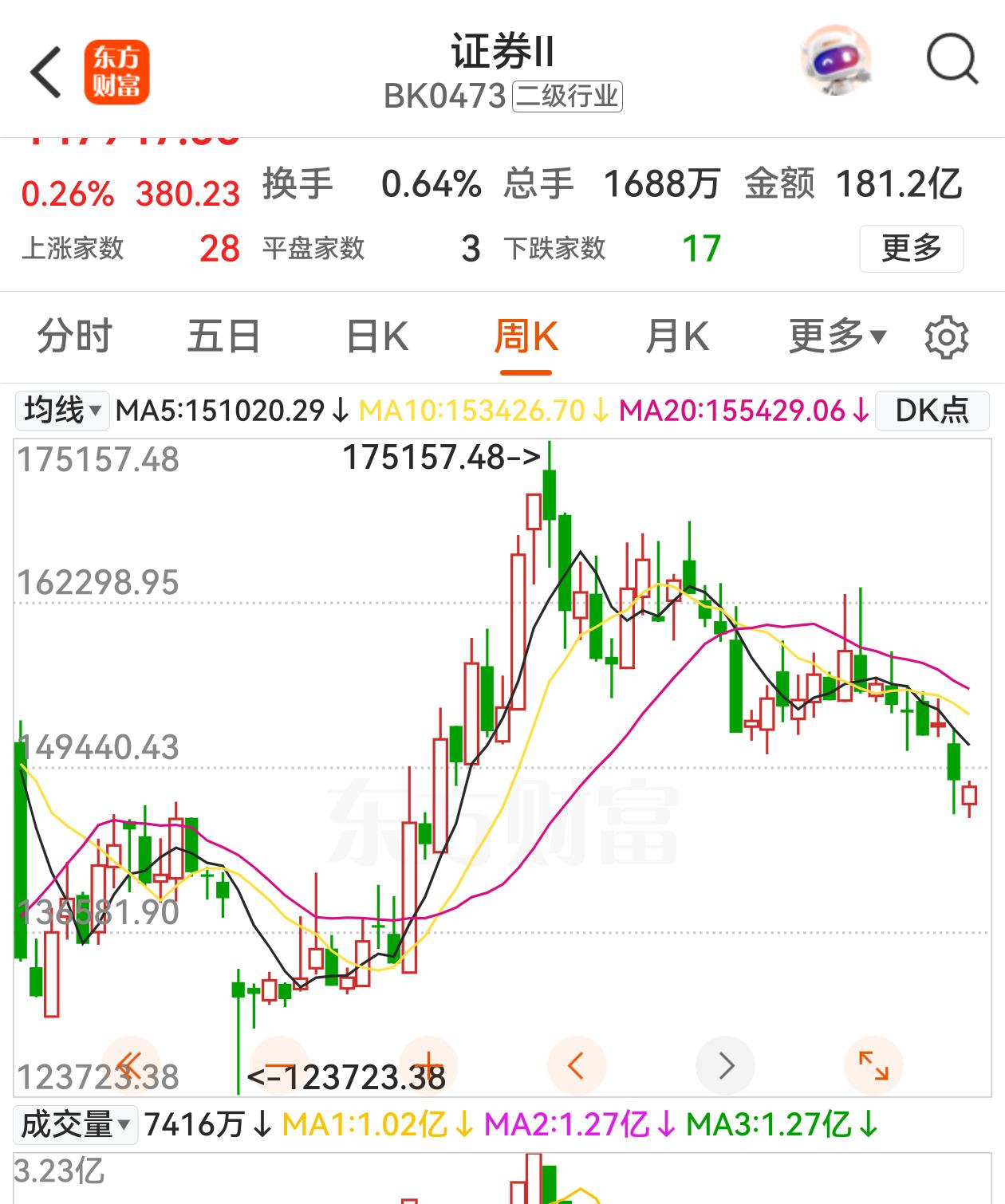Tap the 二级行业 industry tag
1005x1204 pixels.
click(x=568, y=97)
